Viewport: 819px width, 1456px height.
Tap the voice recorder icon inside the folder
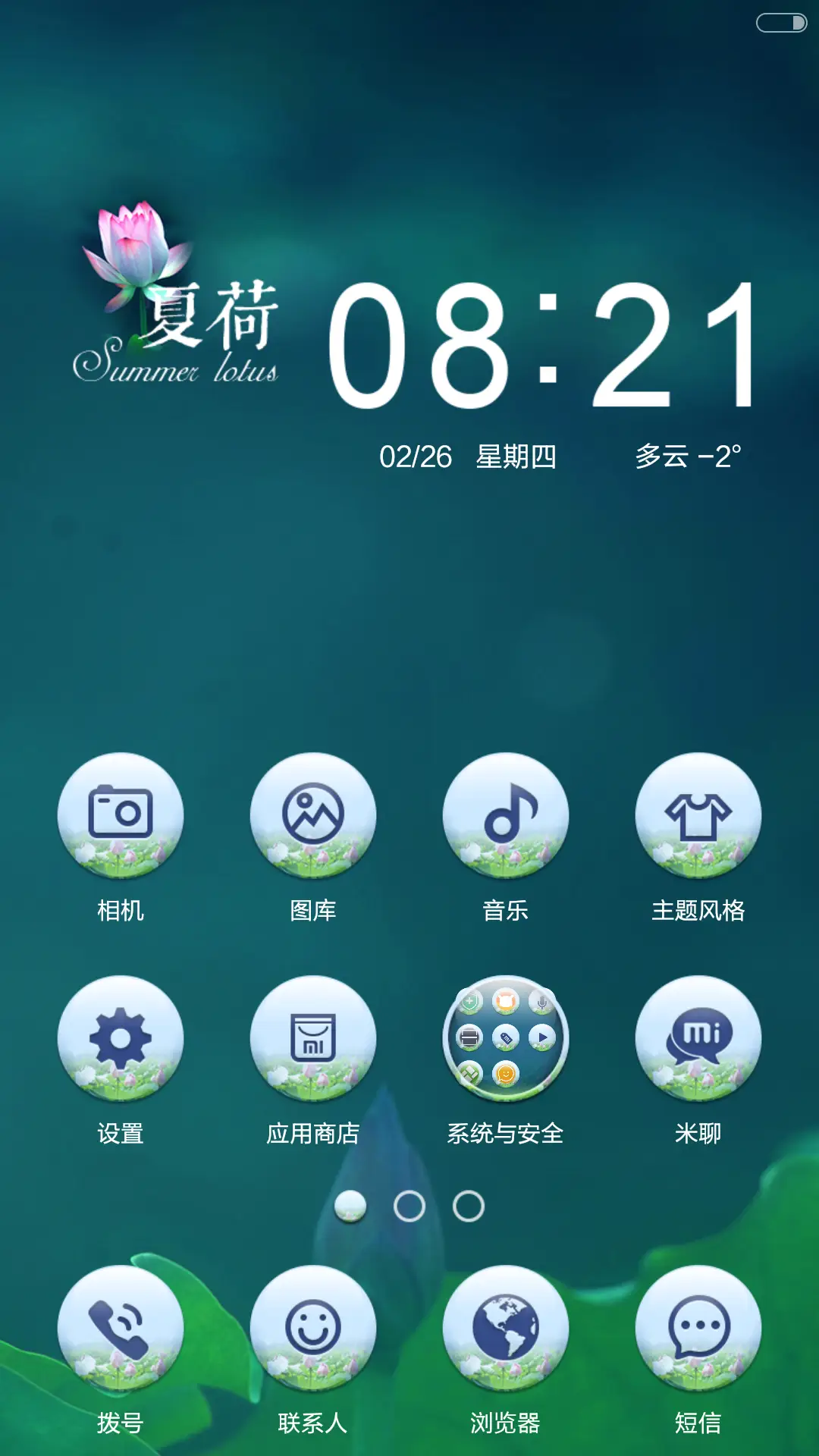pos(541,1003)
